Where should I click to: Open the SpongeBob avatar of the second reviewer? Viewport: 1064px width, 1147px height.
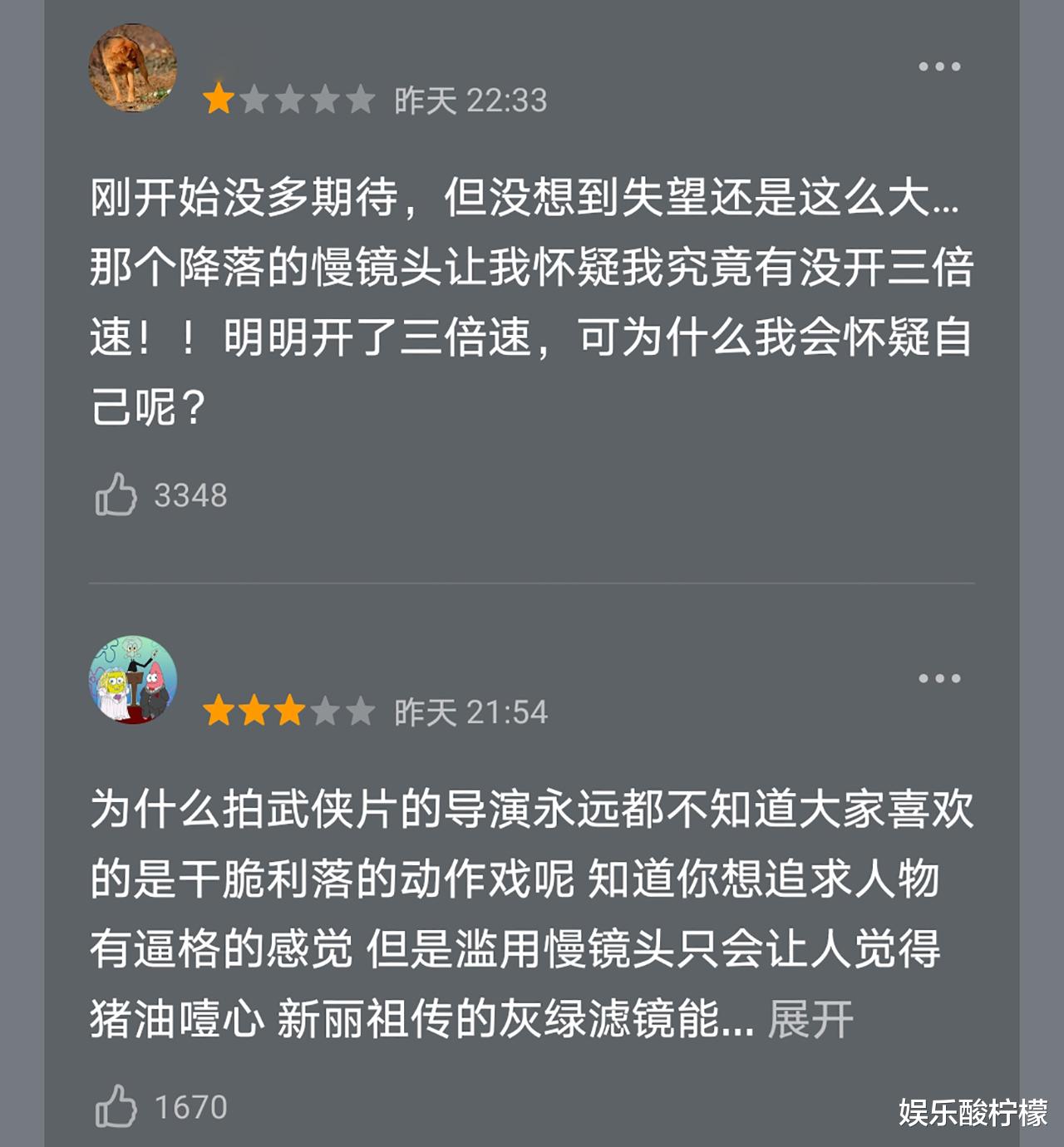click(133, 677)
